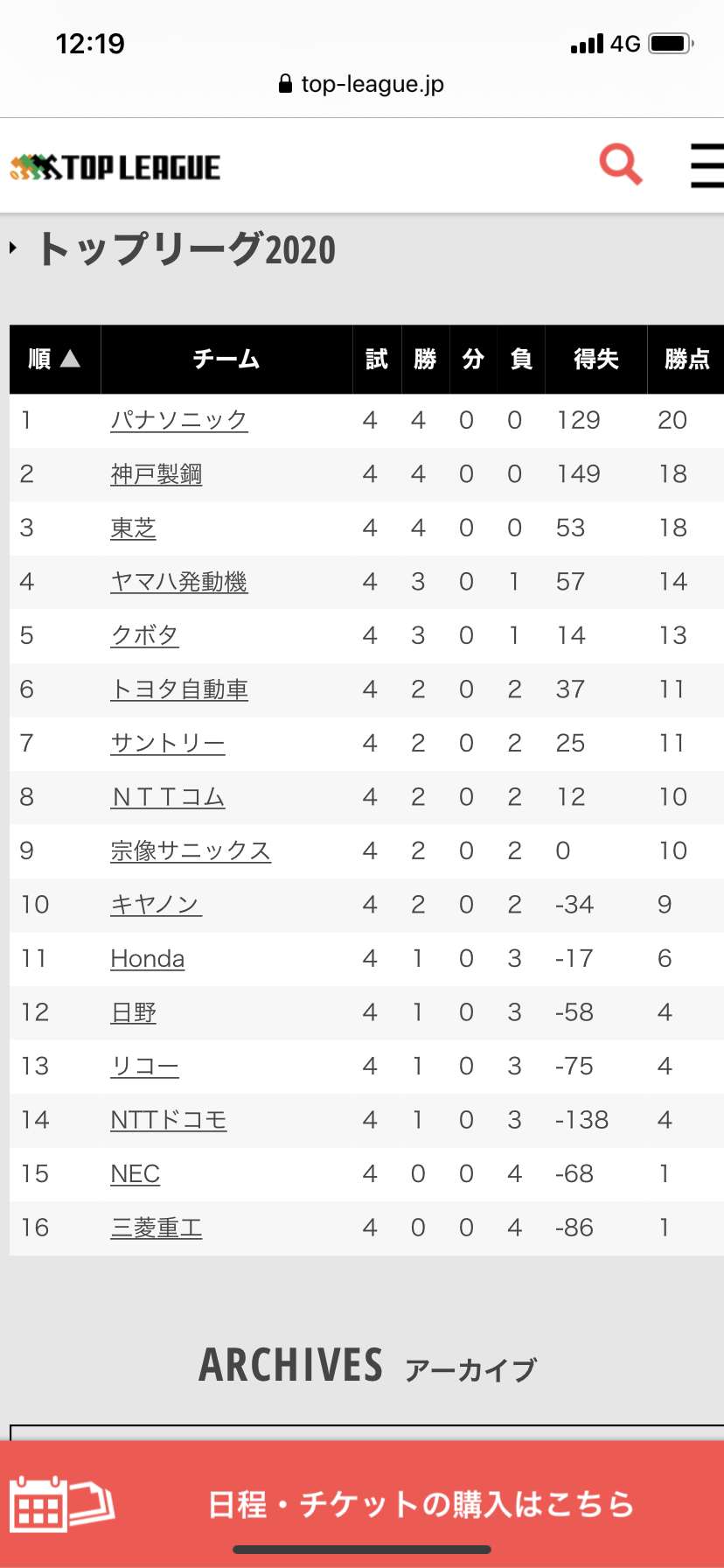Open the NTTコム team link
724x1568 pixels.
[168, 797]
